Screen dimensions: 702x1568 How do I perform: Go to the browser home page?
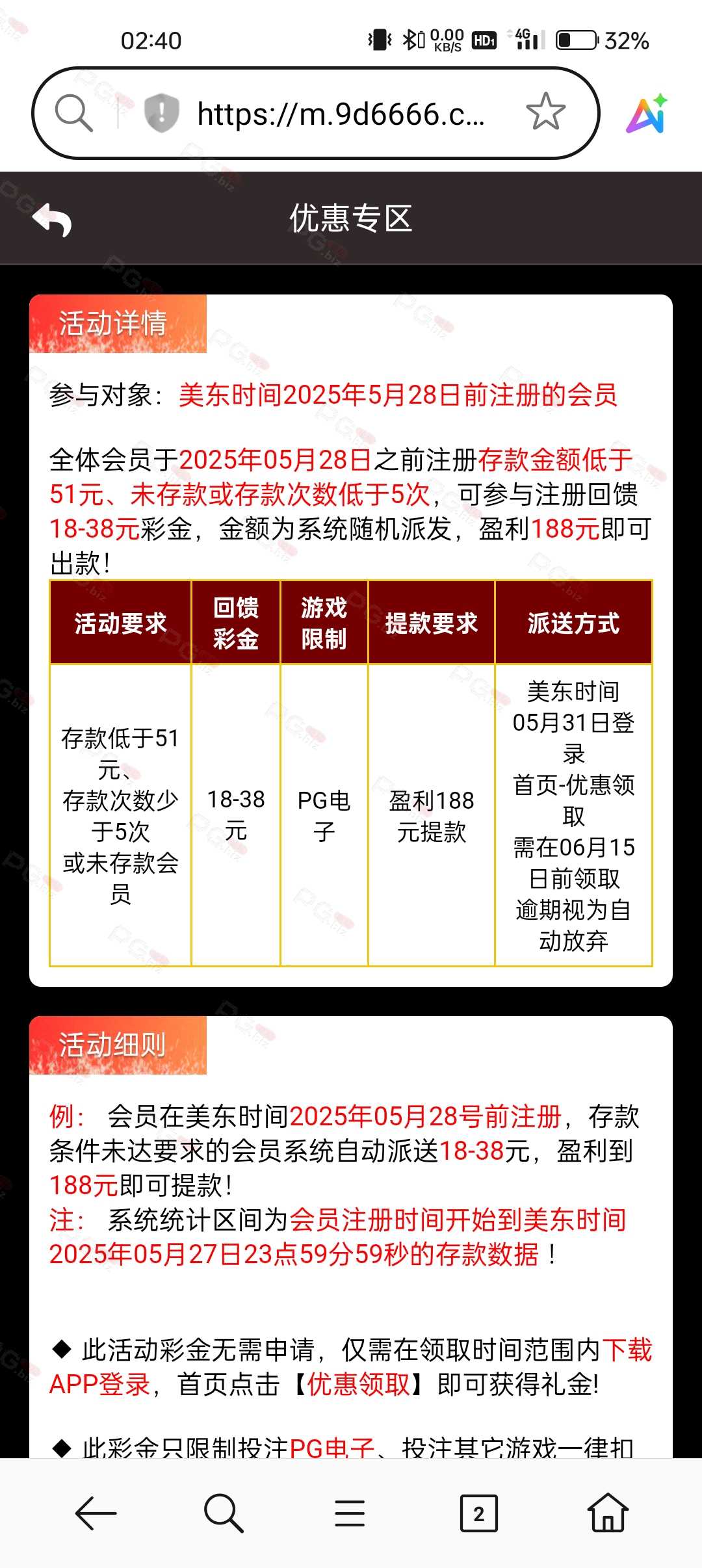tap(608, 1513)
